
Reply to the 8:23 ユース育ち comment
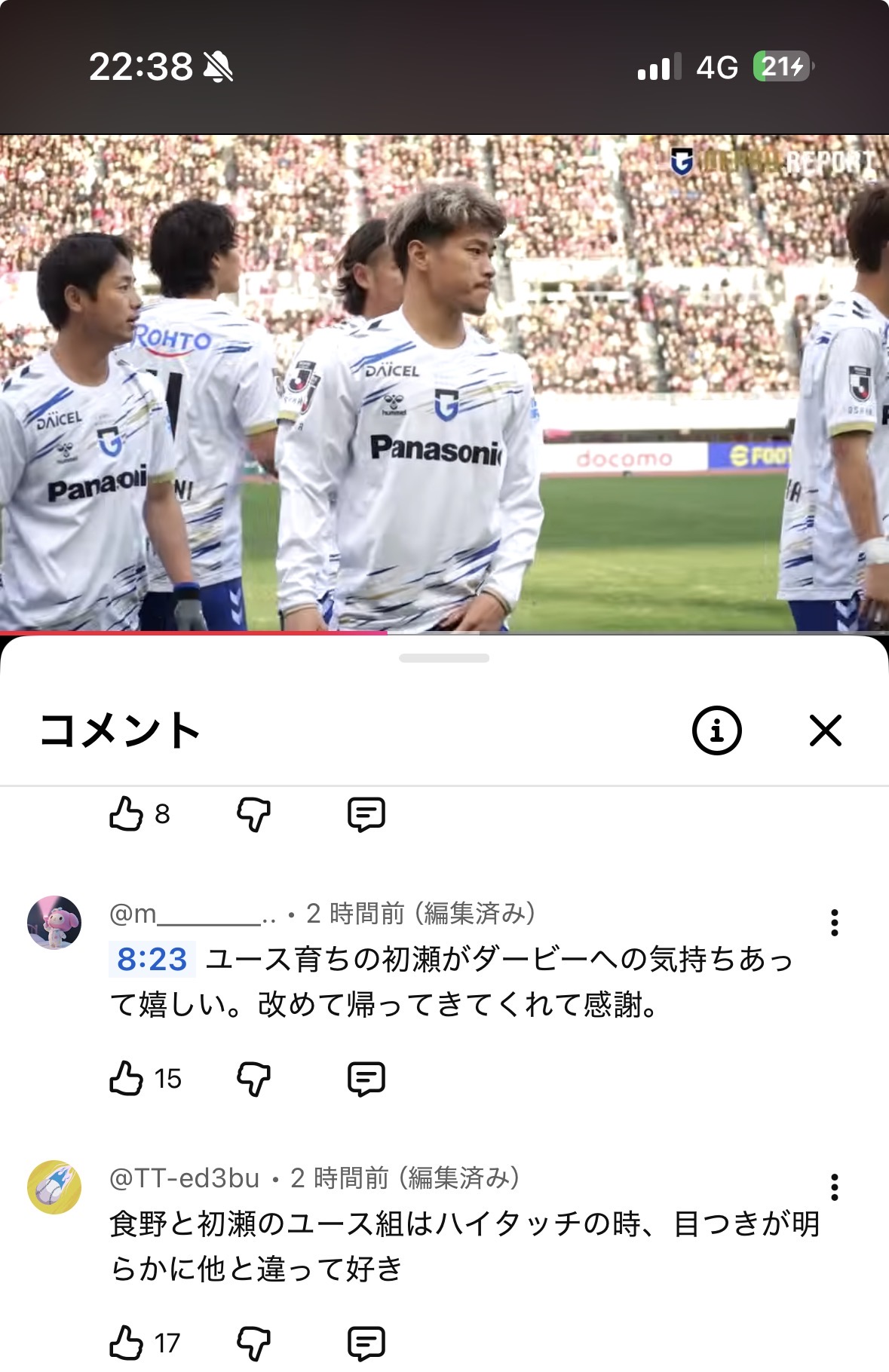(x=366, y=1078)
